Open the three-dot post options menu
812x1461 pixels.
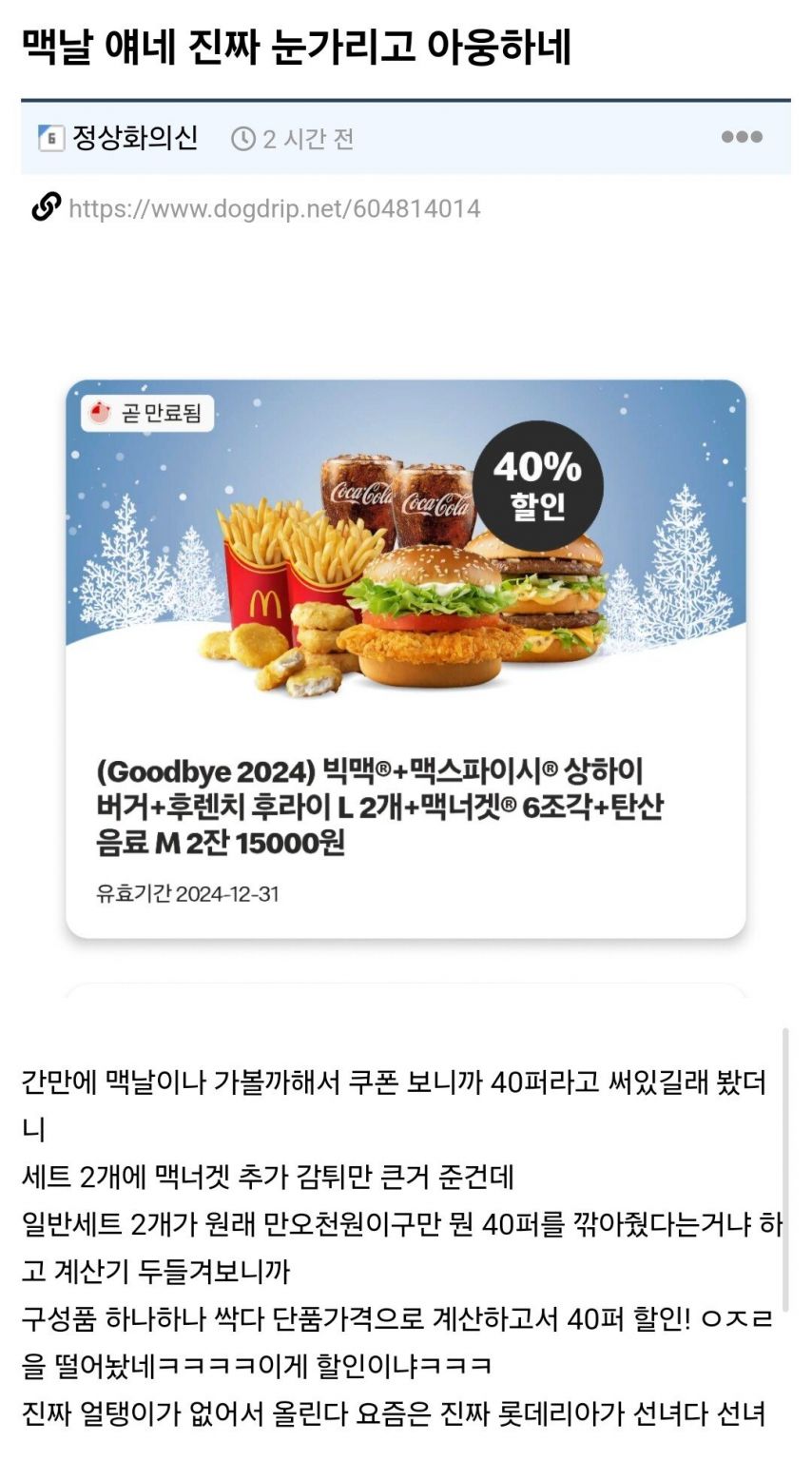tap(741, 137)
